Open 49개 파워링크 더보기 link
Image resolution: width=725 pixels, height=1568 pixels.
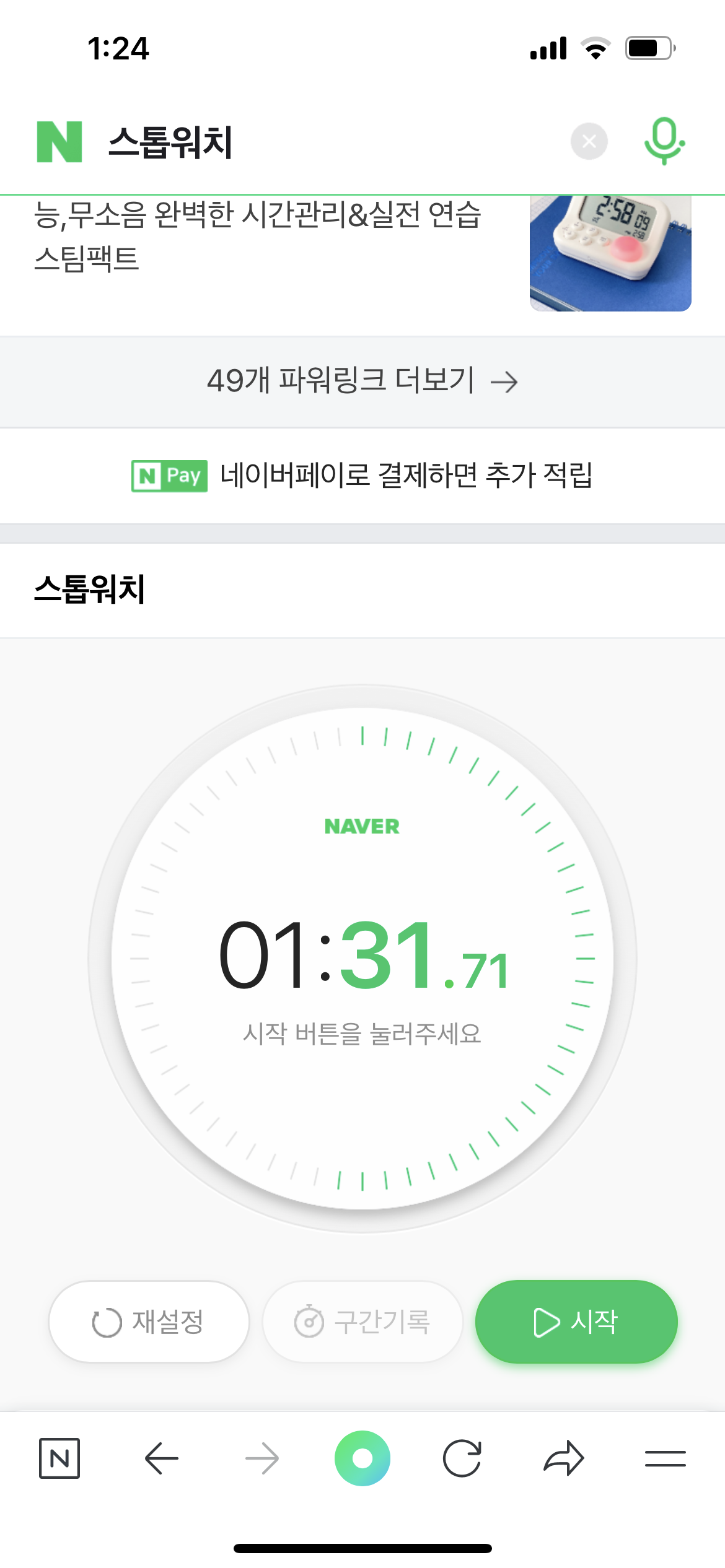click(x=362, y=381)
